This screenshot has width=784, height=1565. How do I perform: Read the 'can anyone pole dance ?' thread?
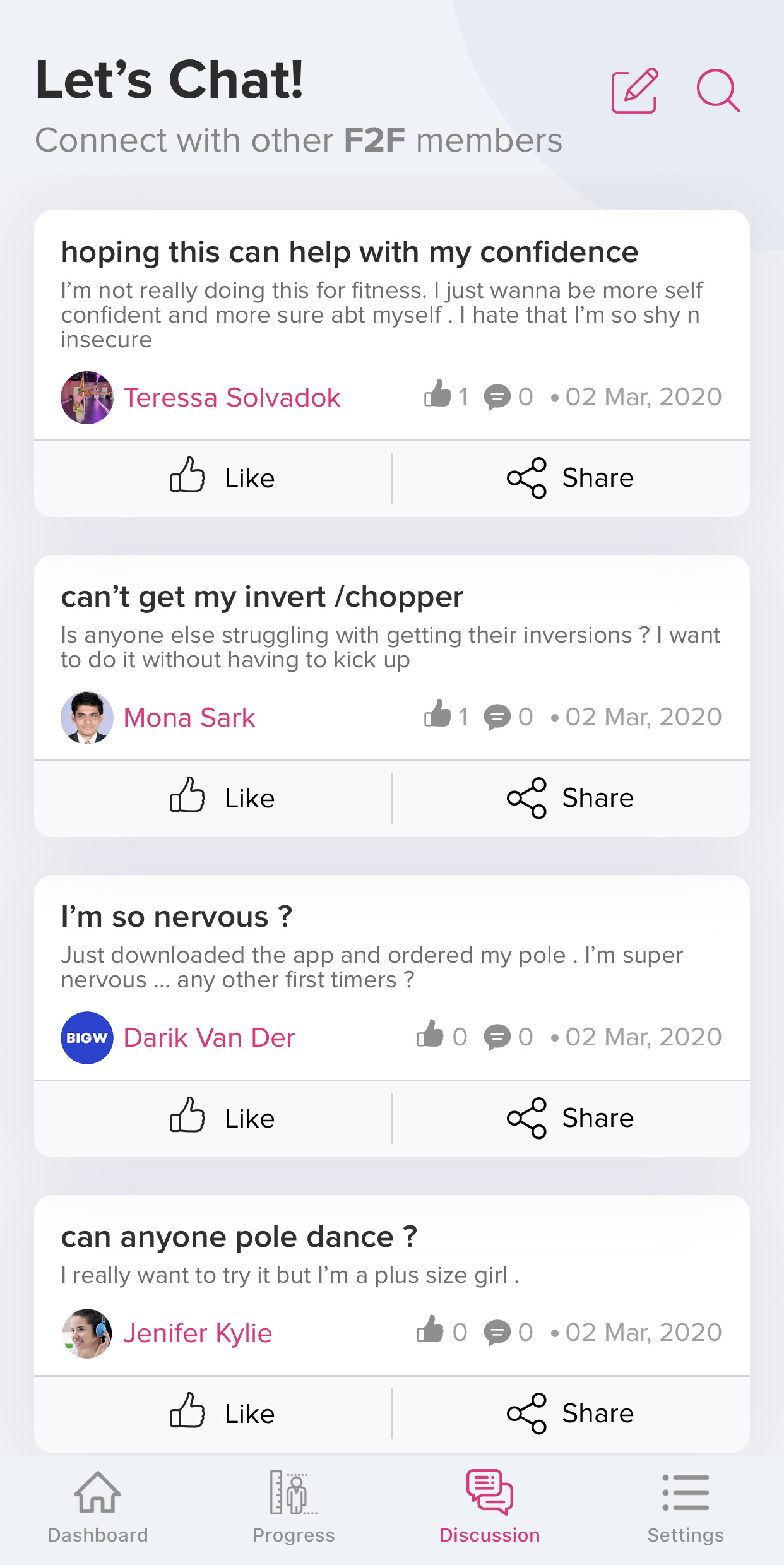click(239, 1237)
